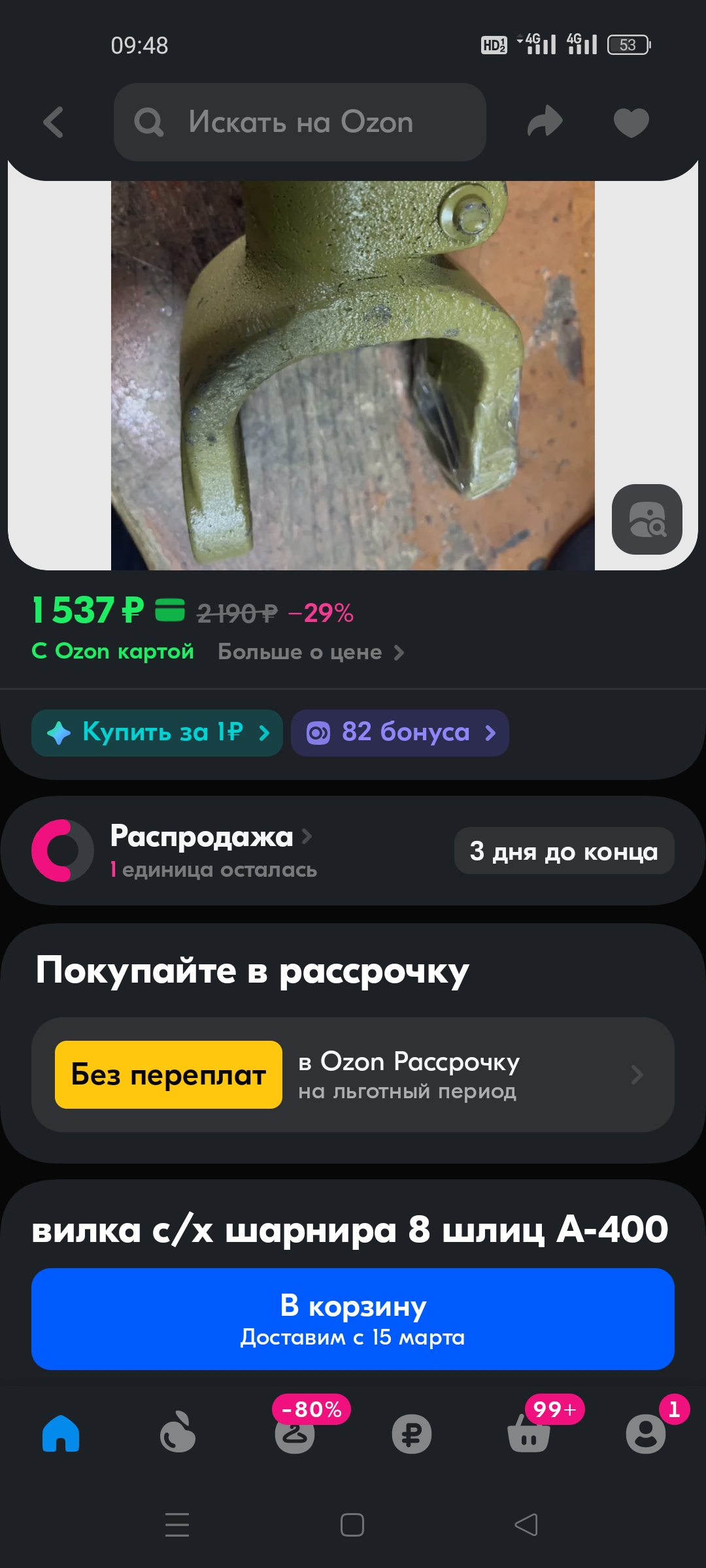Screen dimensions: 706x1568
Task: Open the tab with -80% badge
Action: (295, 1433)
